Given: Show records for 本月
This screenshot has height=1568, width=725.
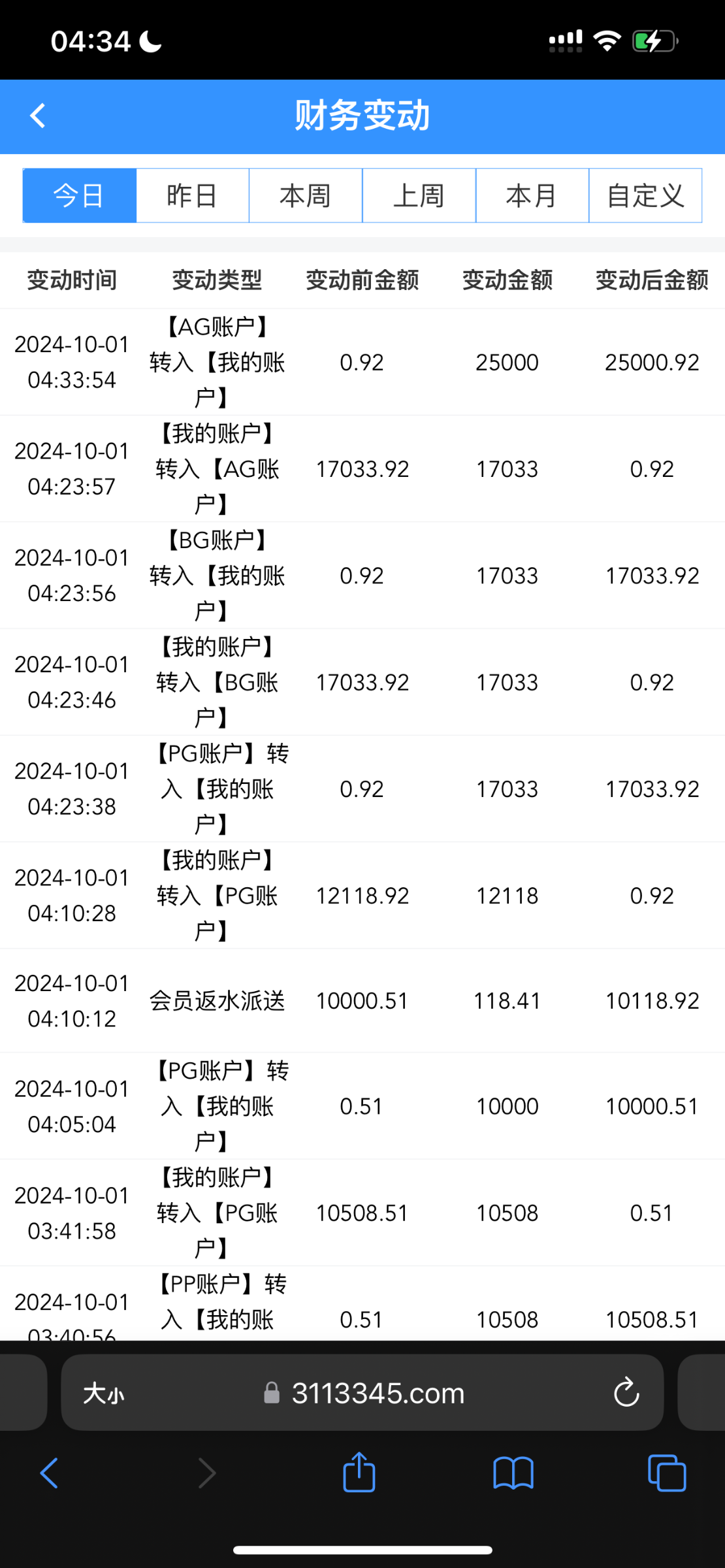Looking at the screenshot, I should (x=532, y=195).
